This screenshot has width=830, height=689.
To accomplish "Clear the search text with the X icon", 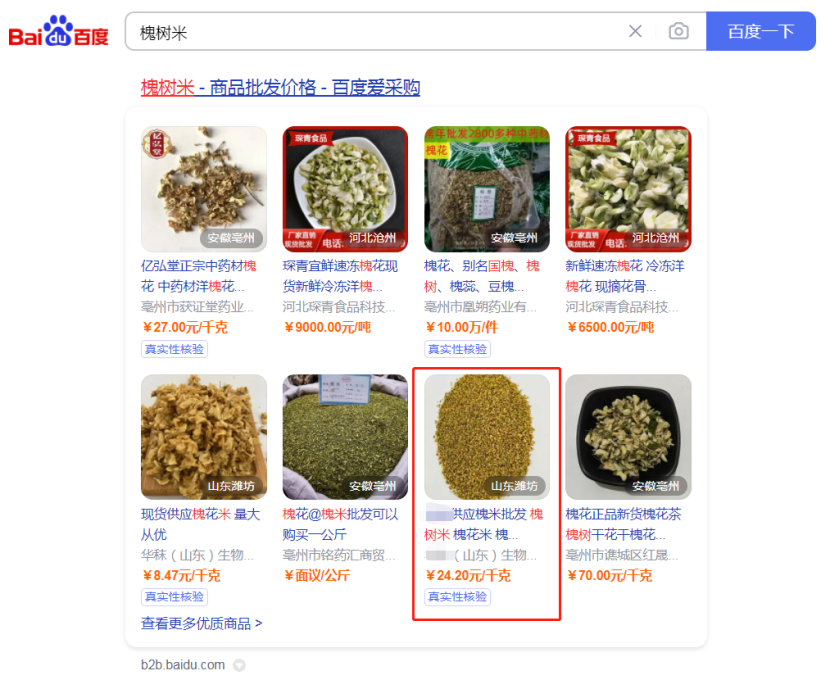I will [635, 31].
